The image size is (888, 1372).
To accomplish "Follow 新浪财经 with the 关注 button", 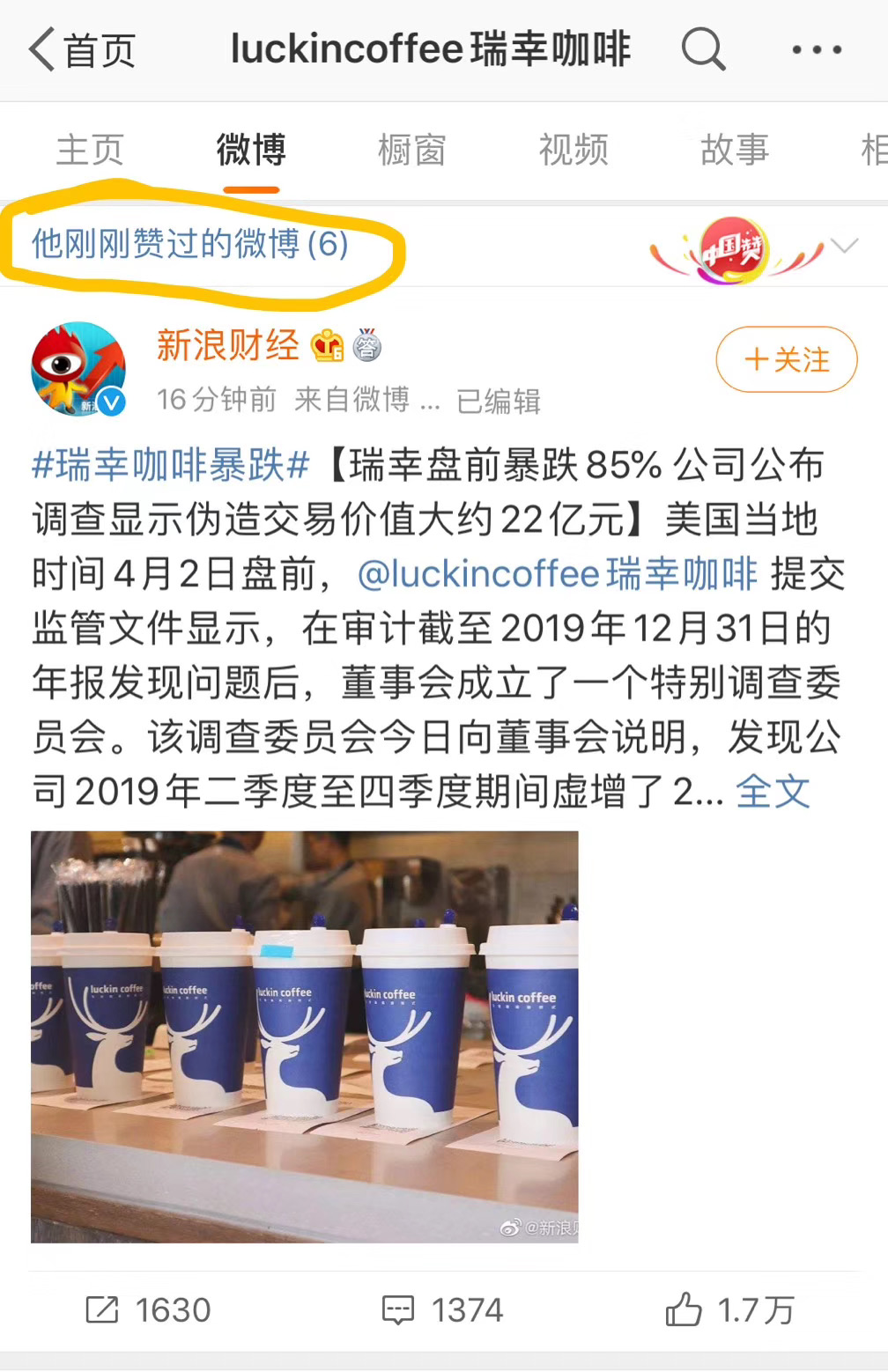I will tap(786, 359).
